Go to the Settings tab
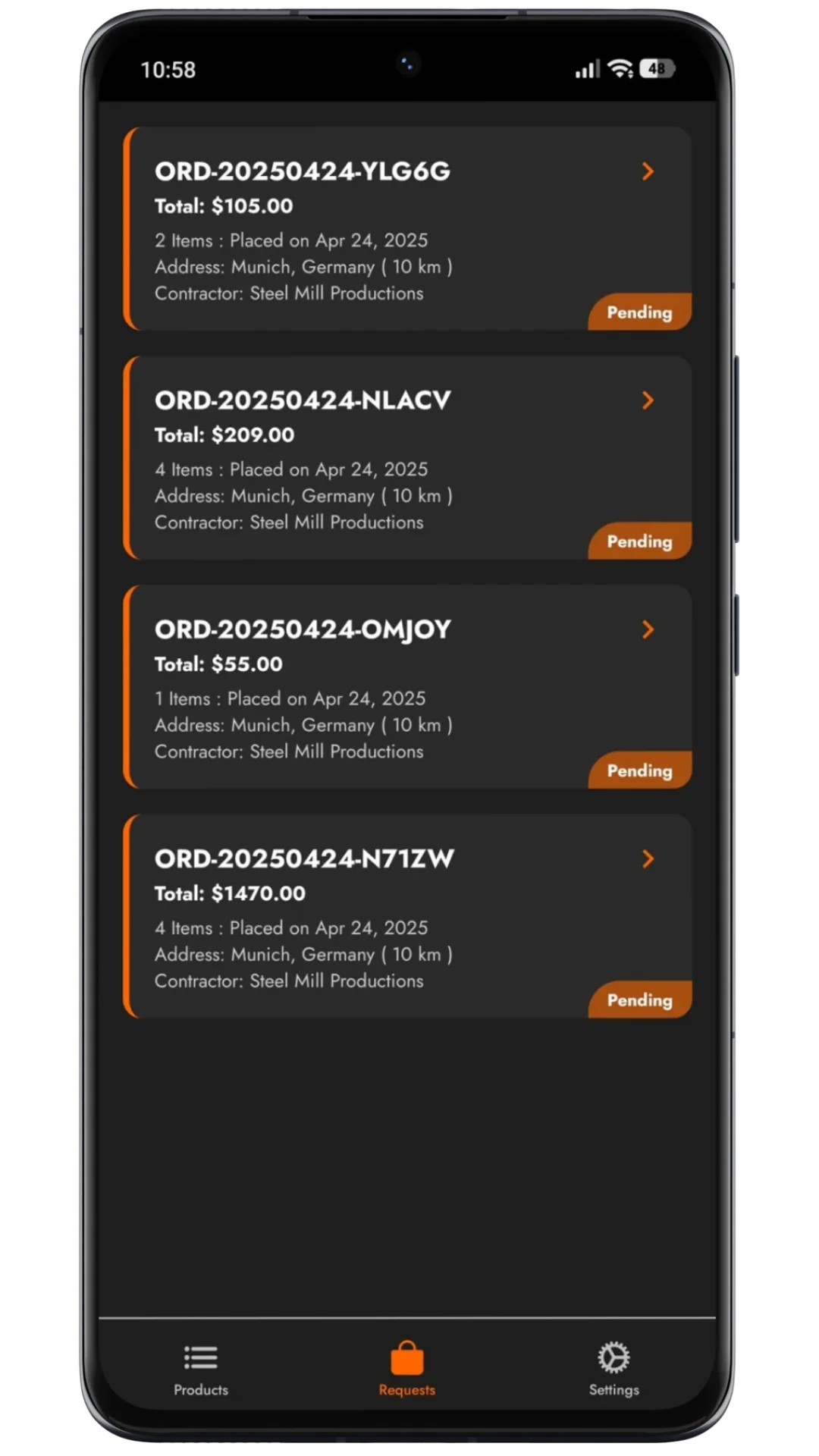Image resolution: width=819 pixels, height=1456 pixels. point(613,1369)
